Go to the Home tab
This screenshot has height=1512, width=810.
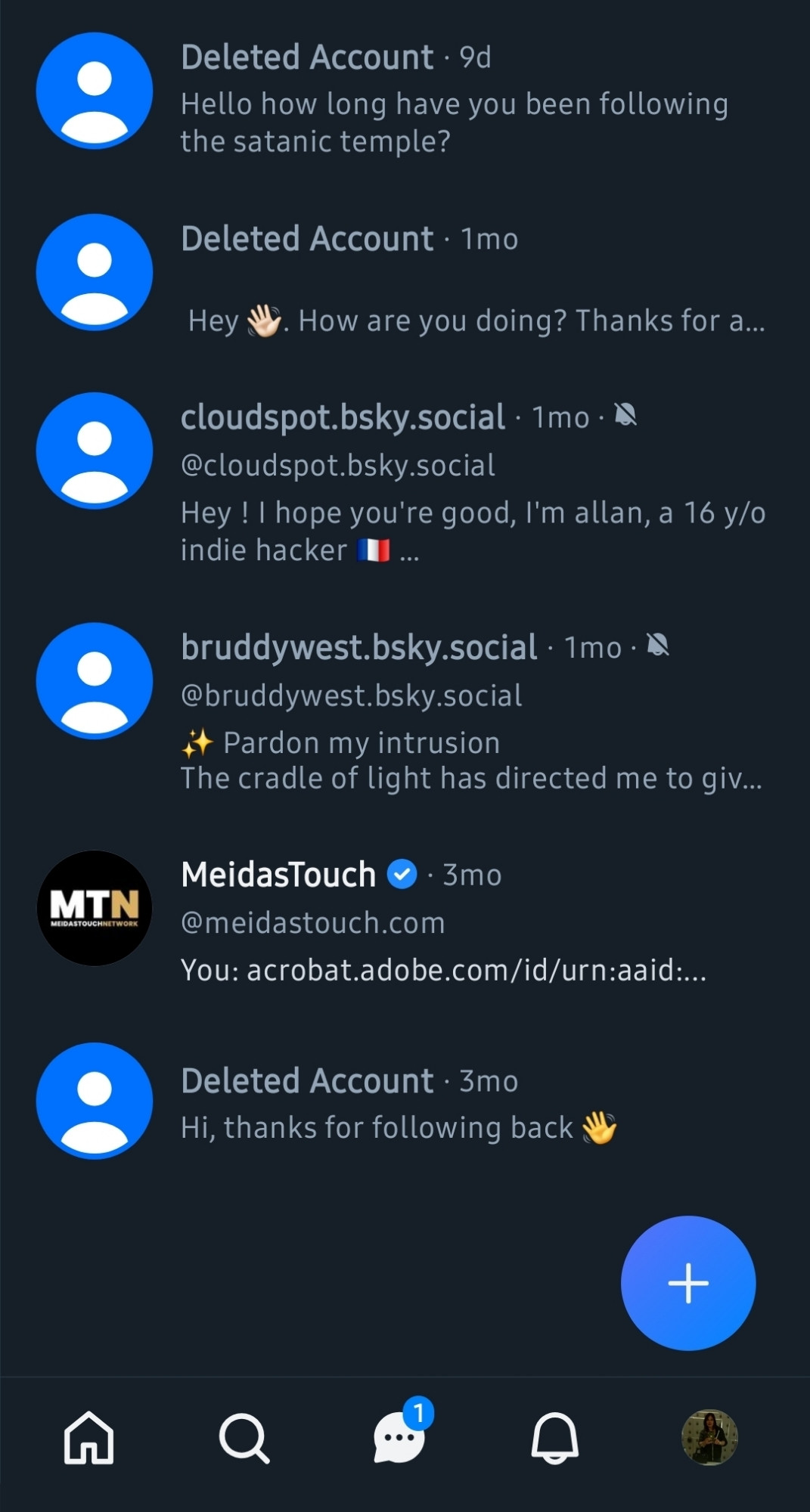click(x=89, y=1438)
